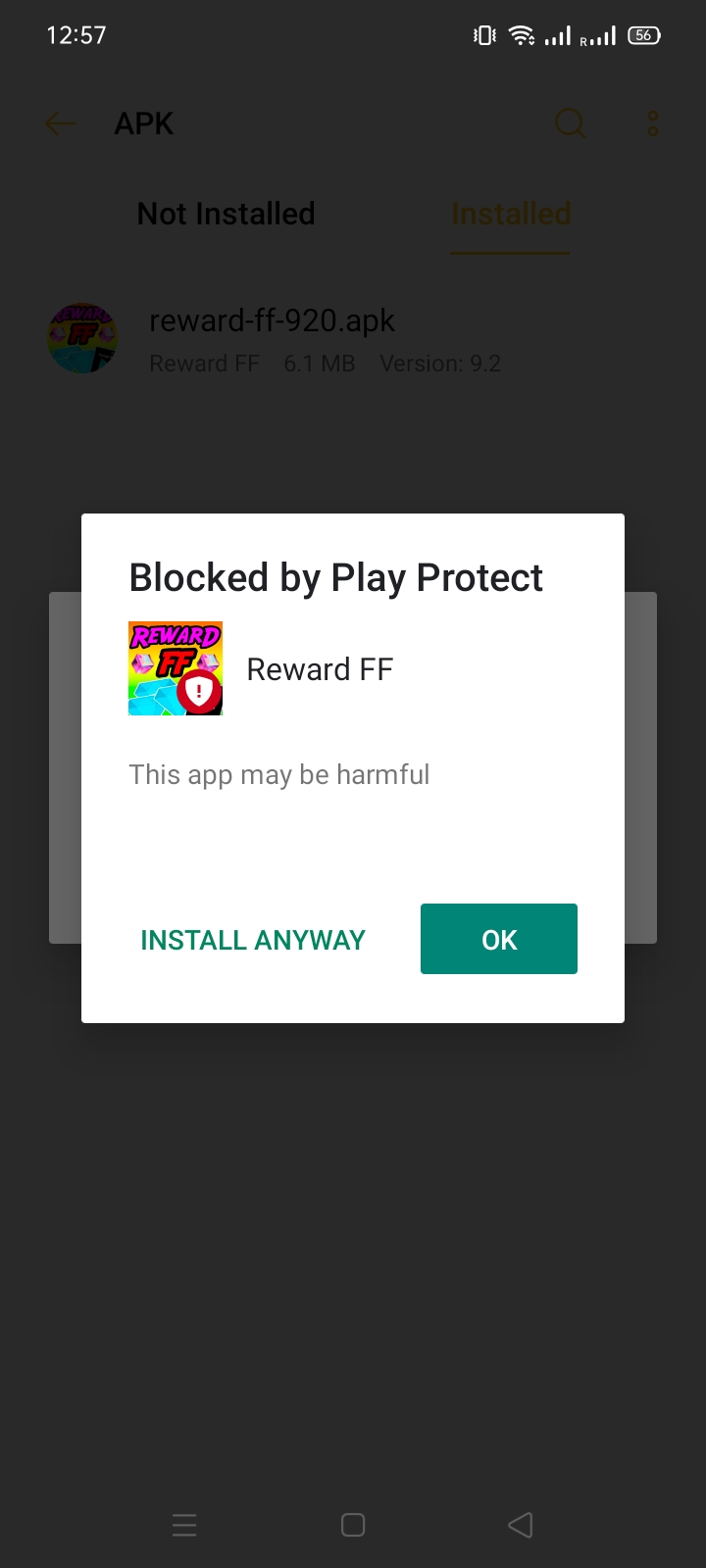
Task: Go to the home screen
Action: (x=353, y=1525)
